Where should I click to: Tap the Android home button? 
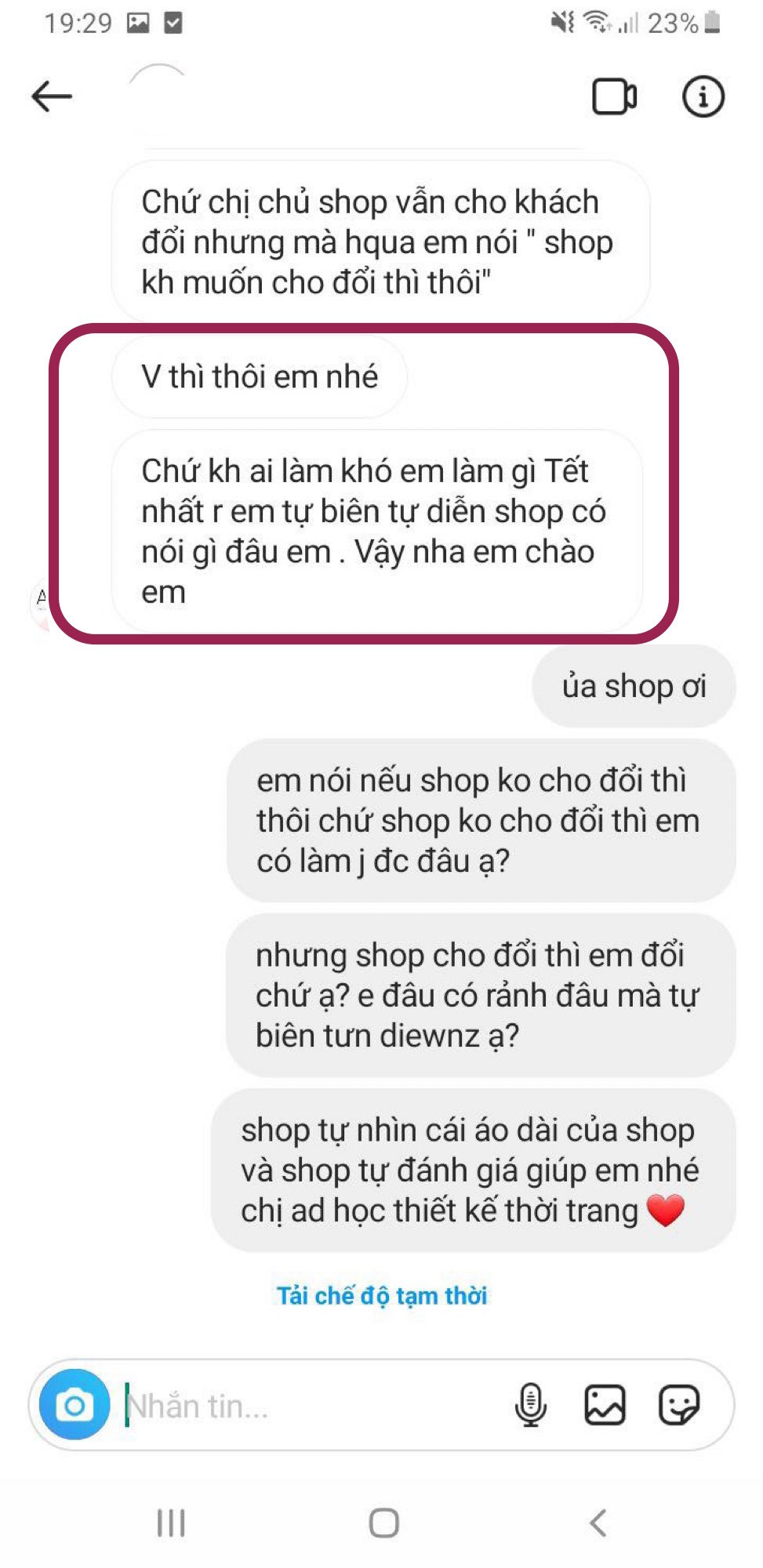tap(381, 1523)
